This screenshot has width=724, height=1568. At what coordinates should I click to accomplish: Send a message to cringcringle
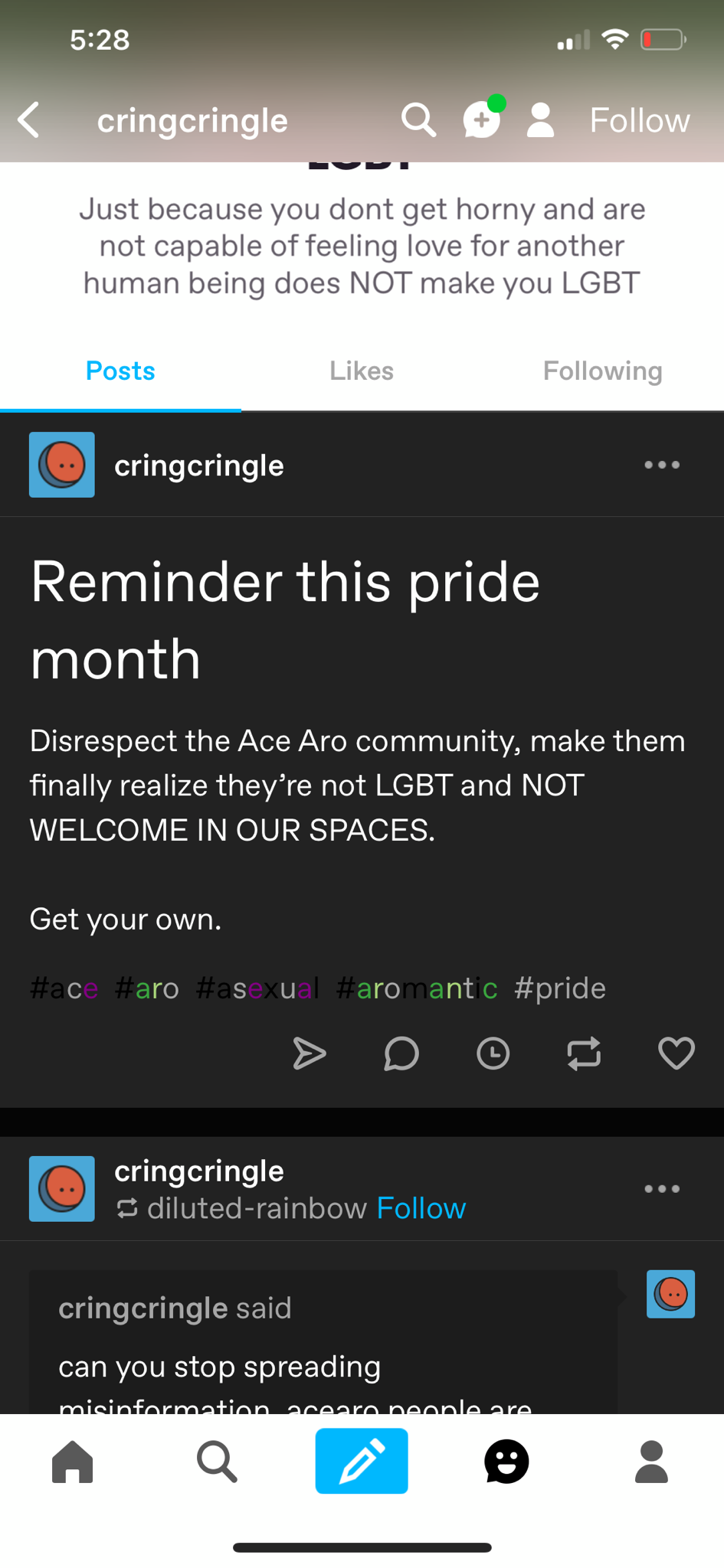[x=482, y=120]
